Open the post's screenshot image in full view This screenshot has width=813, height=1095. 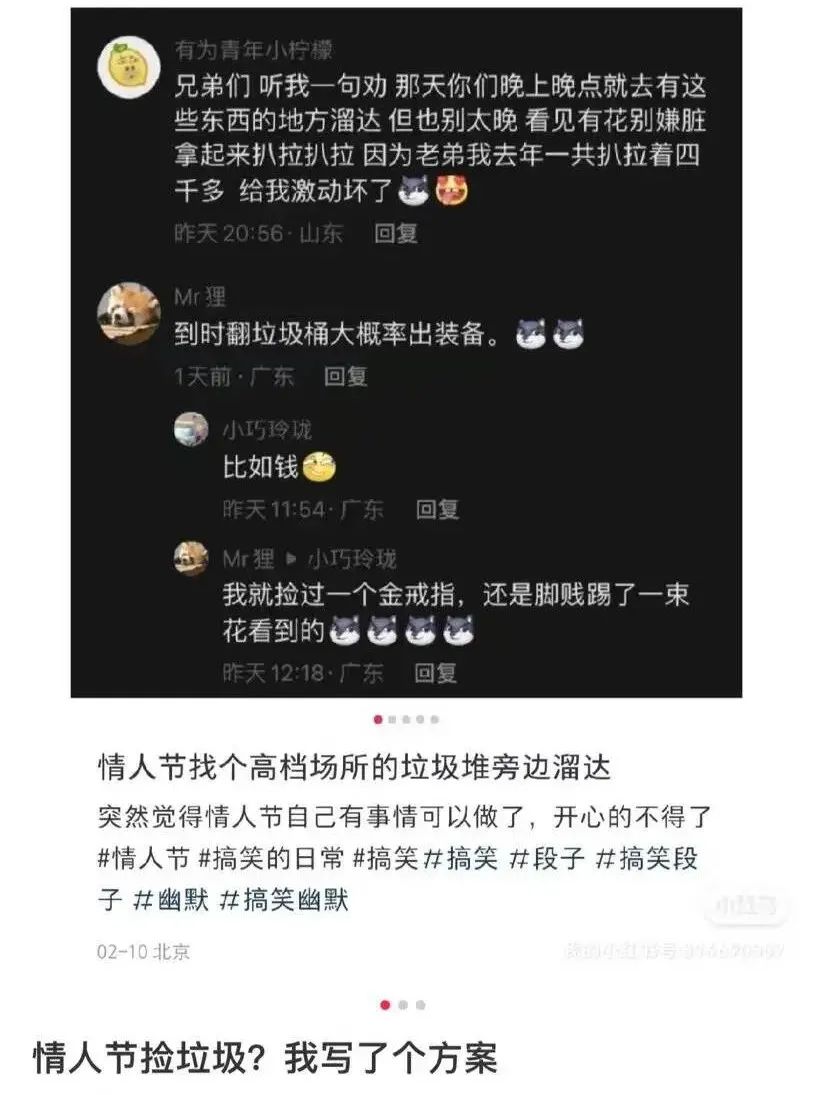[406, 352]
